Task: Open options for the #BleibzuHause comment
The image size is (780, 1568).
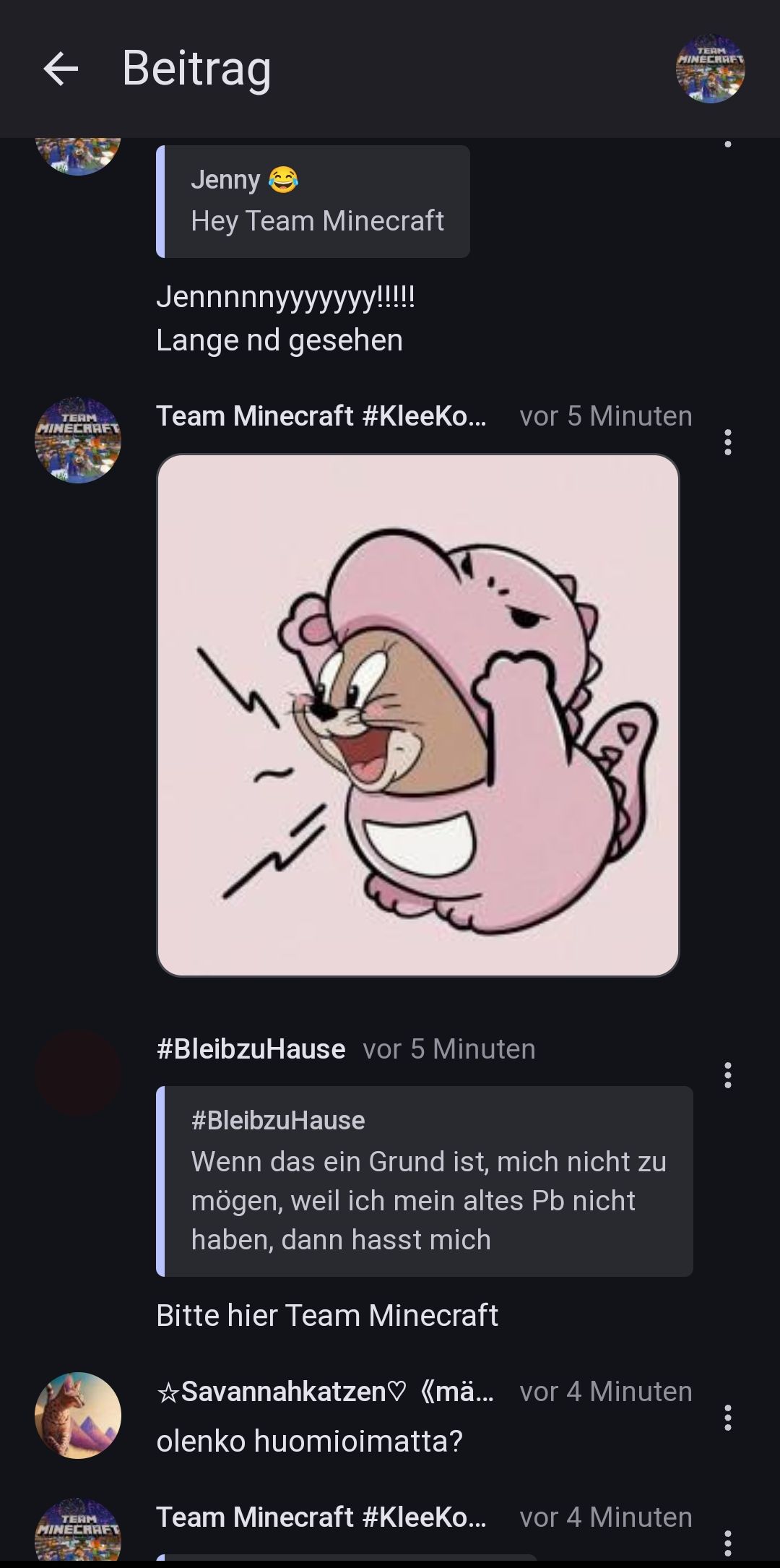Action: [x=727, y=1075]
